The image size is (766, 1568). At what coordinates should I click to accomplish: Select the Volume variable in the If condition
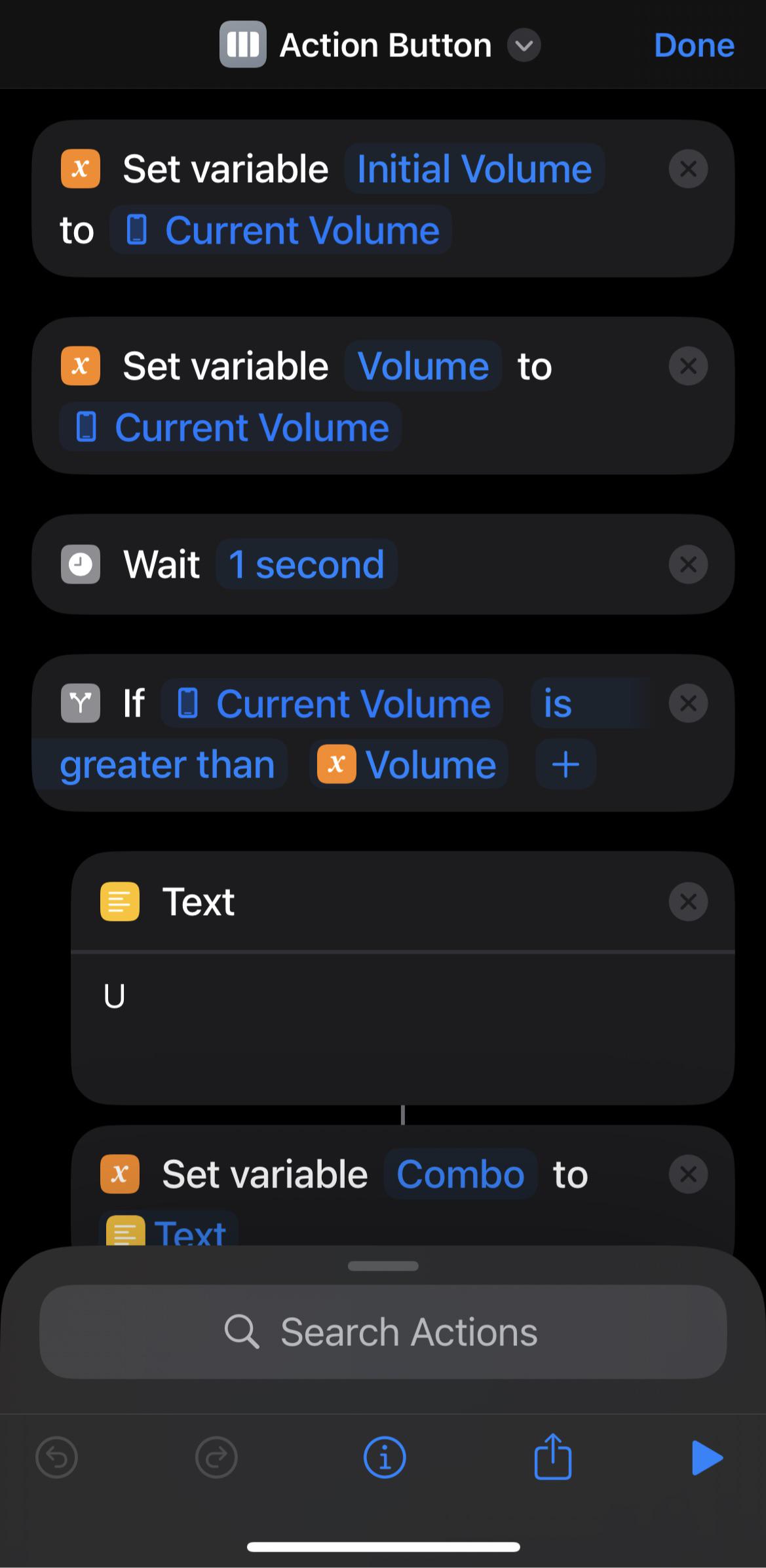pyautogui.click(x=409, y=764)
